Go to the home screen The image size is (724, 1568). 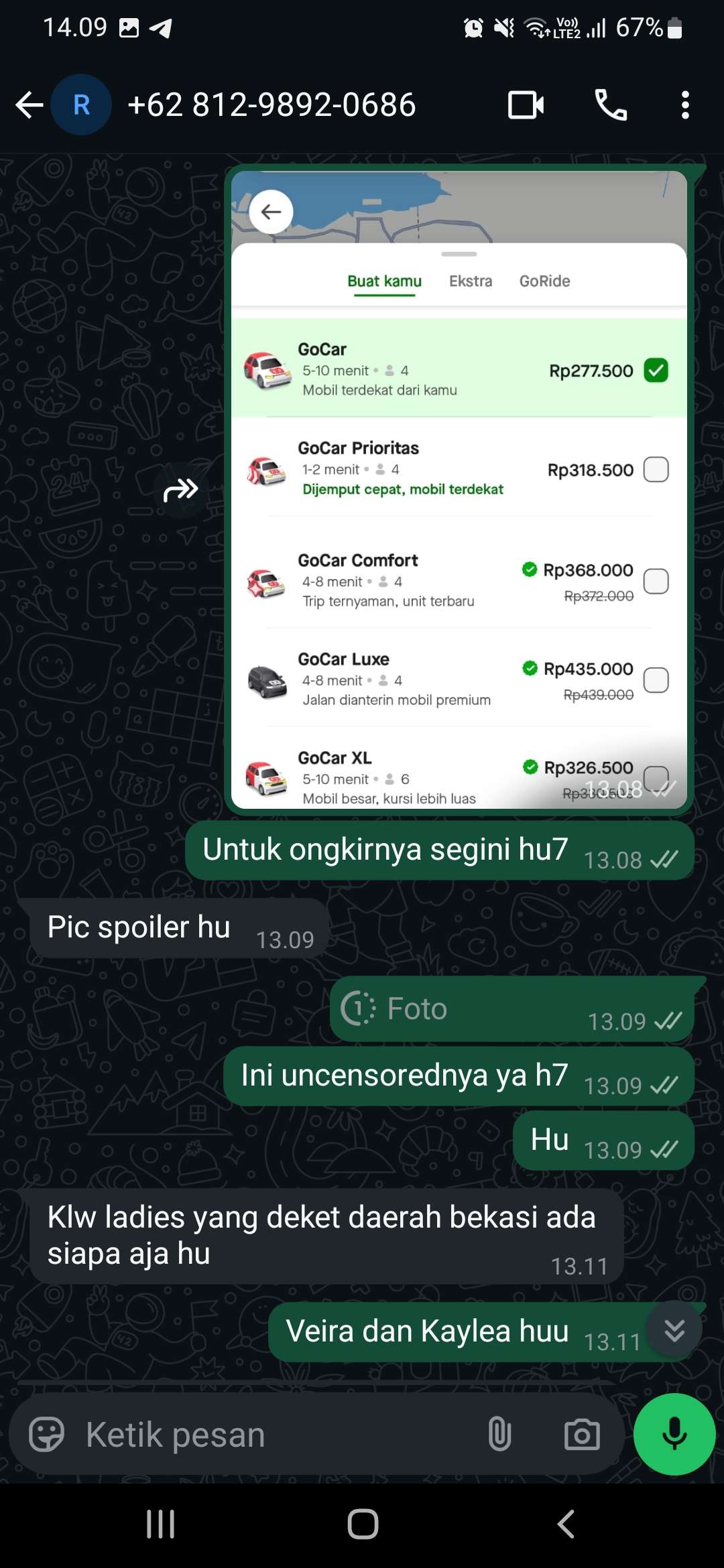click(x=363, y=1524)
